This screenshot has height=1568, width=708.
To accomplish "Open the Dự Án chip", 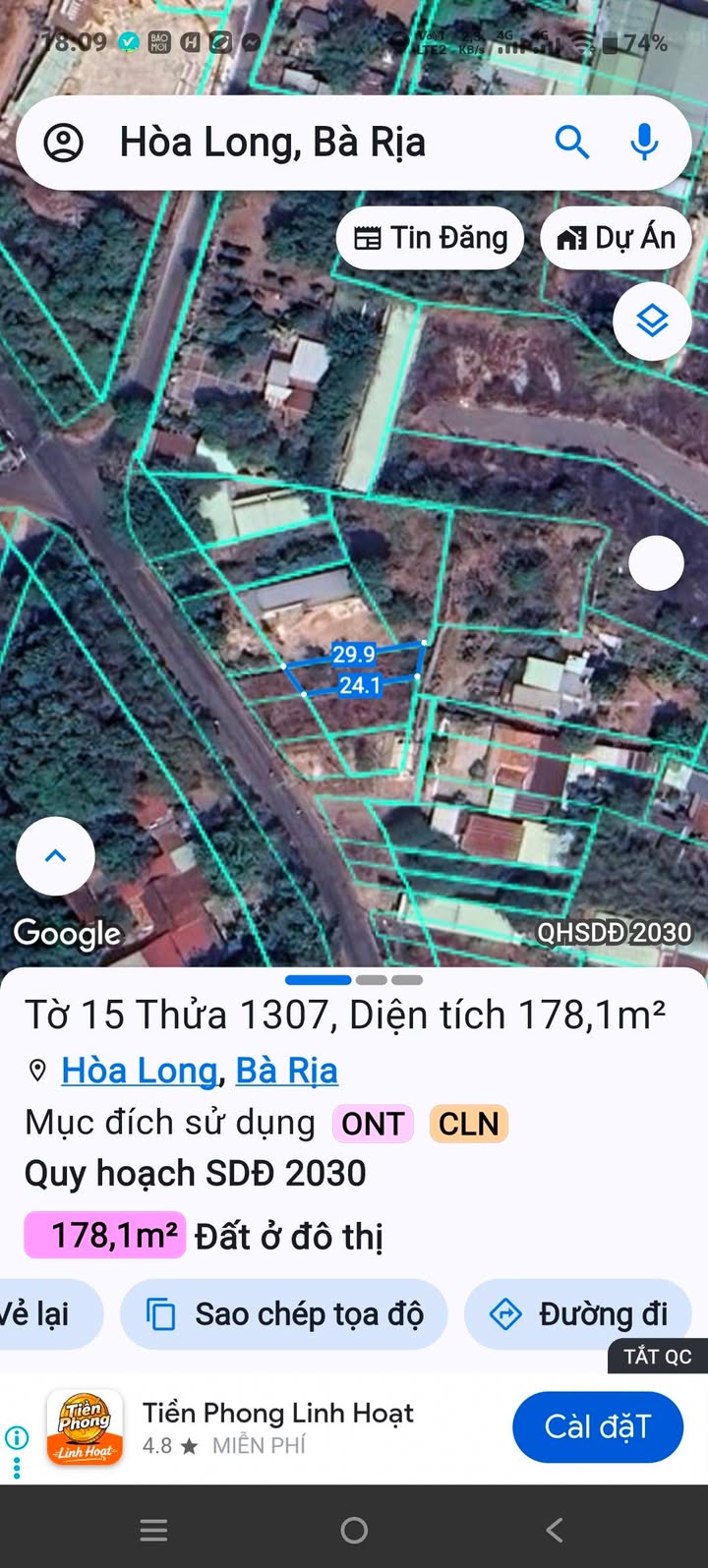I will (x=617, y=238).
